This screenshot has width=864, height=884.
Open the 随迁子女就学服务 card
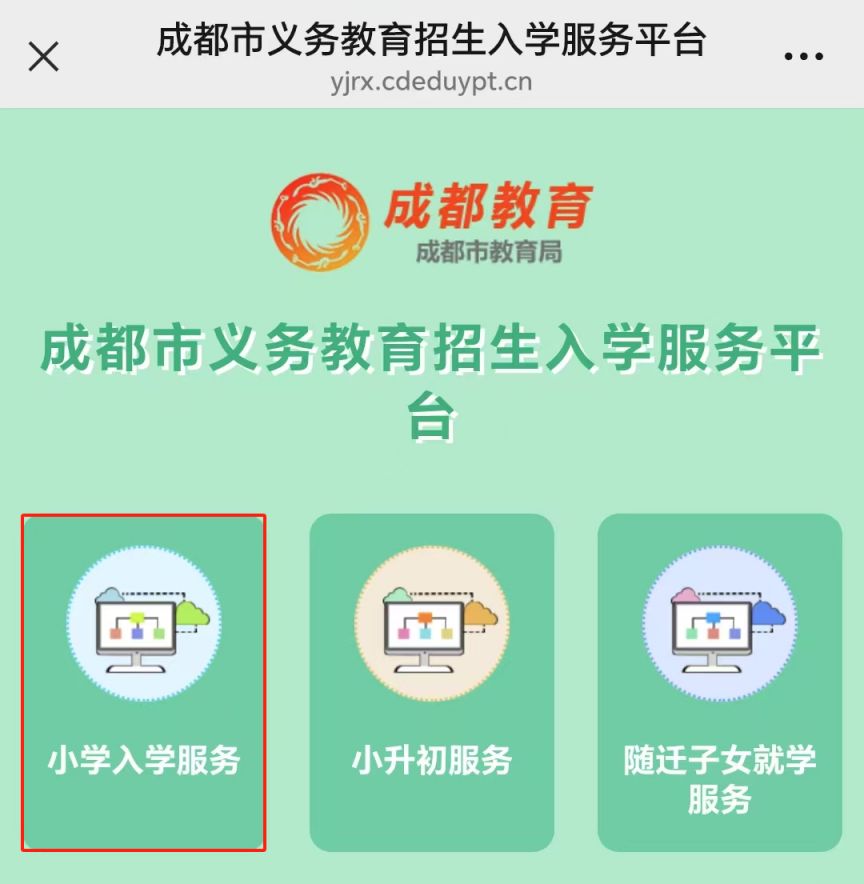pyautogui.click(x=719, y=682)
